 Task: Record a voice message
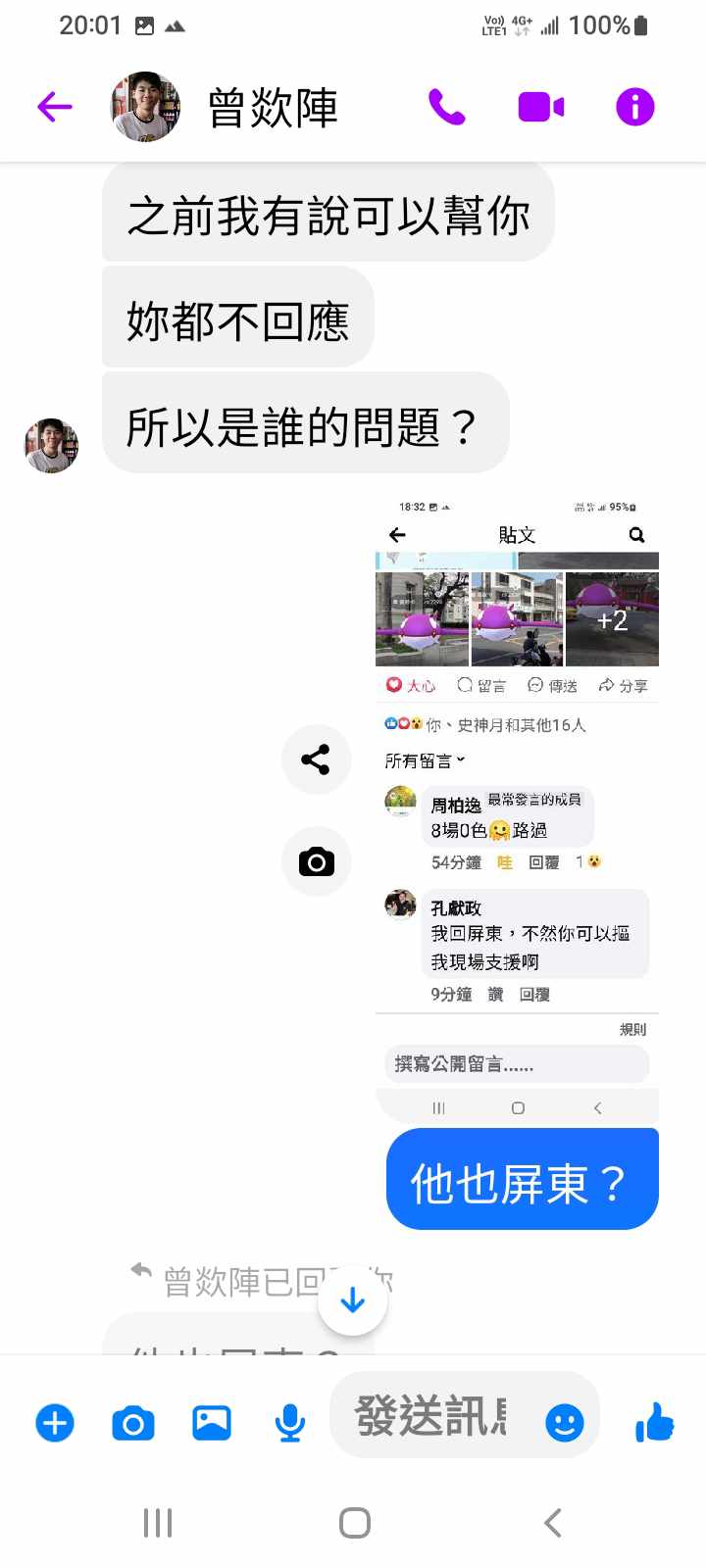click(x=289, y=1422)
